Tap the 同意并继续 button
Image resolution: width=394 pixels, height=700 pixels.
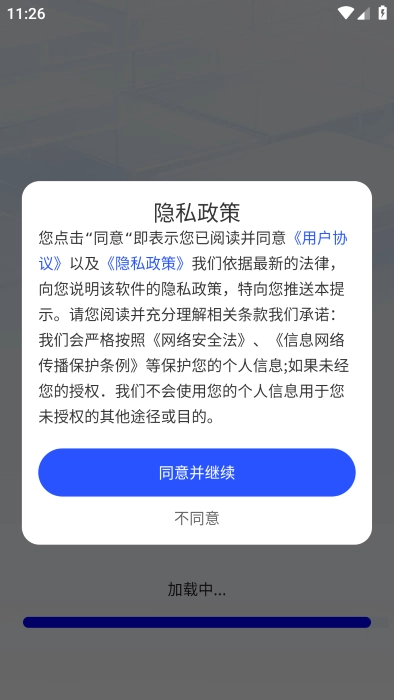tap(197, 472)
